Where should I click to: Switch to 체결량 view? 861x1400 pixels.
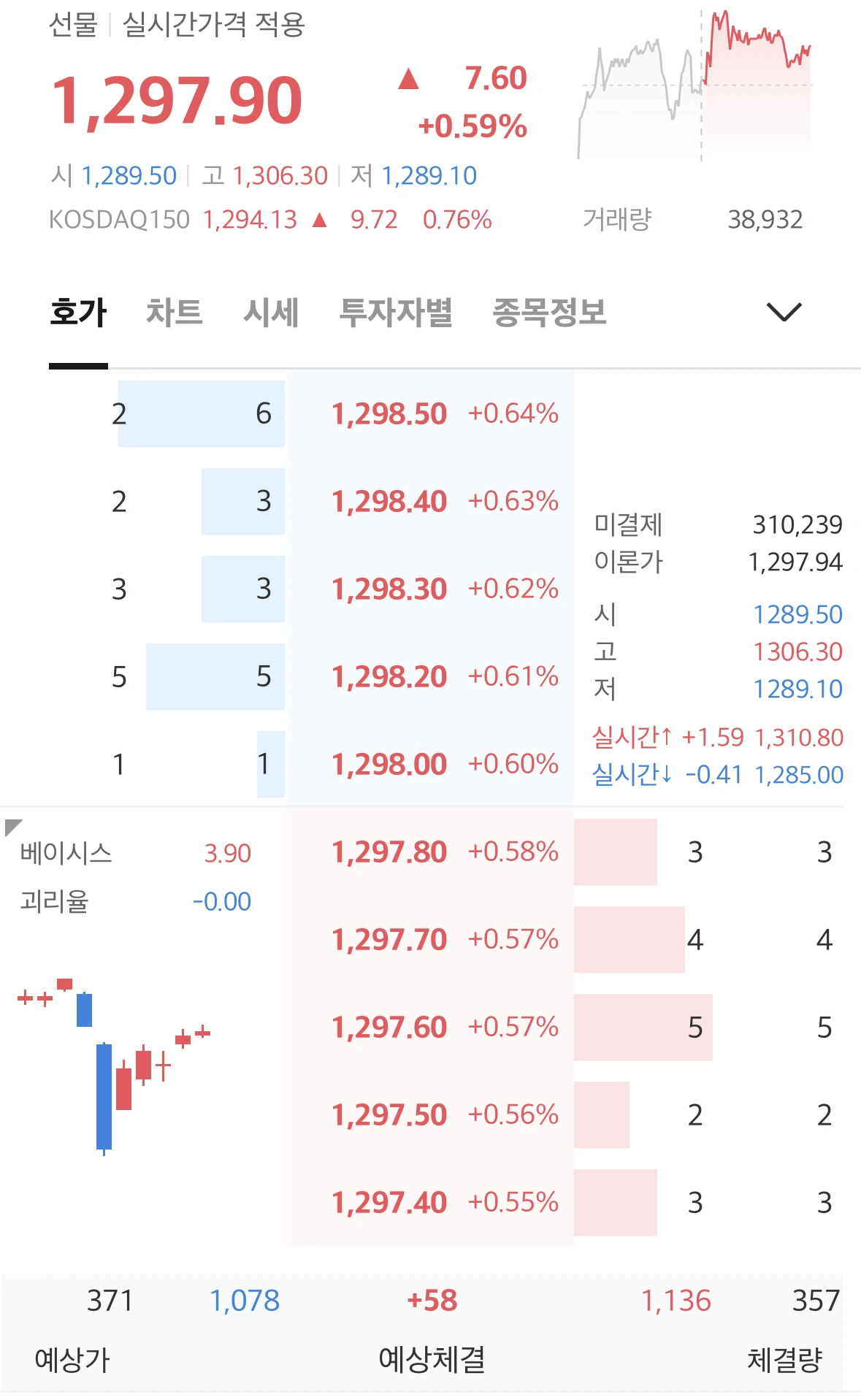click(x=784, y=1360)
